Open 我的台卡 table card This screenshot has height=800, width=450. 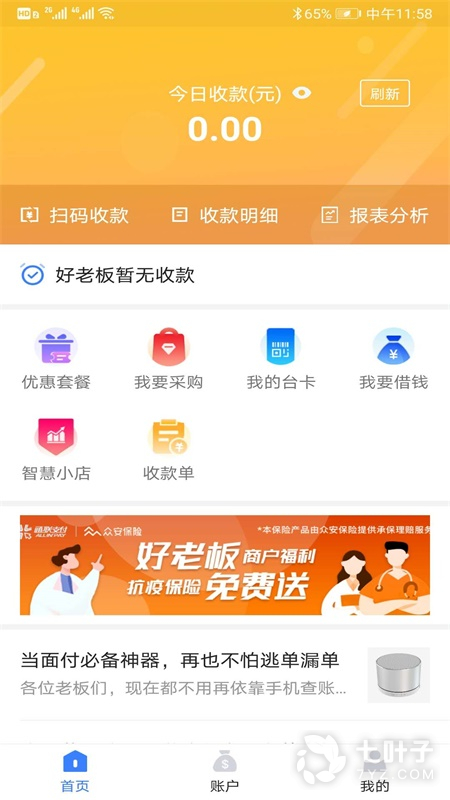click(x=281, y=359)
